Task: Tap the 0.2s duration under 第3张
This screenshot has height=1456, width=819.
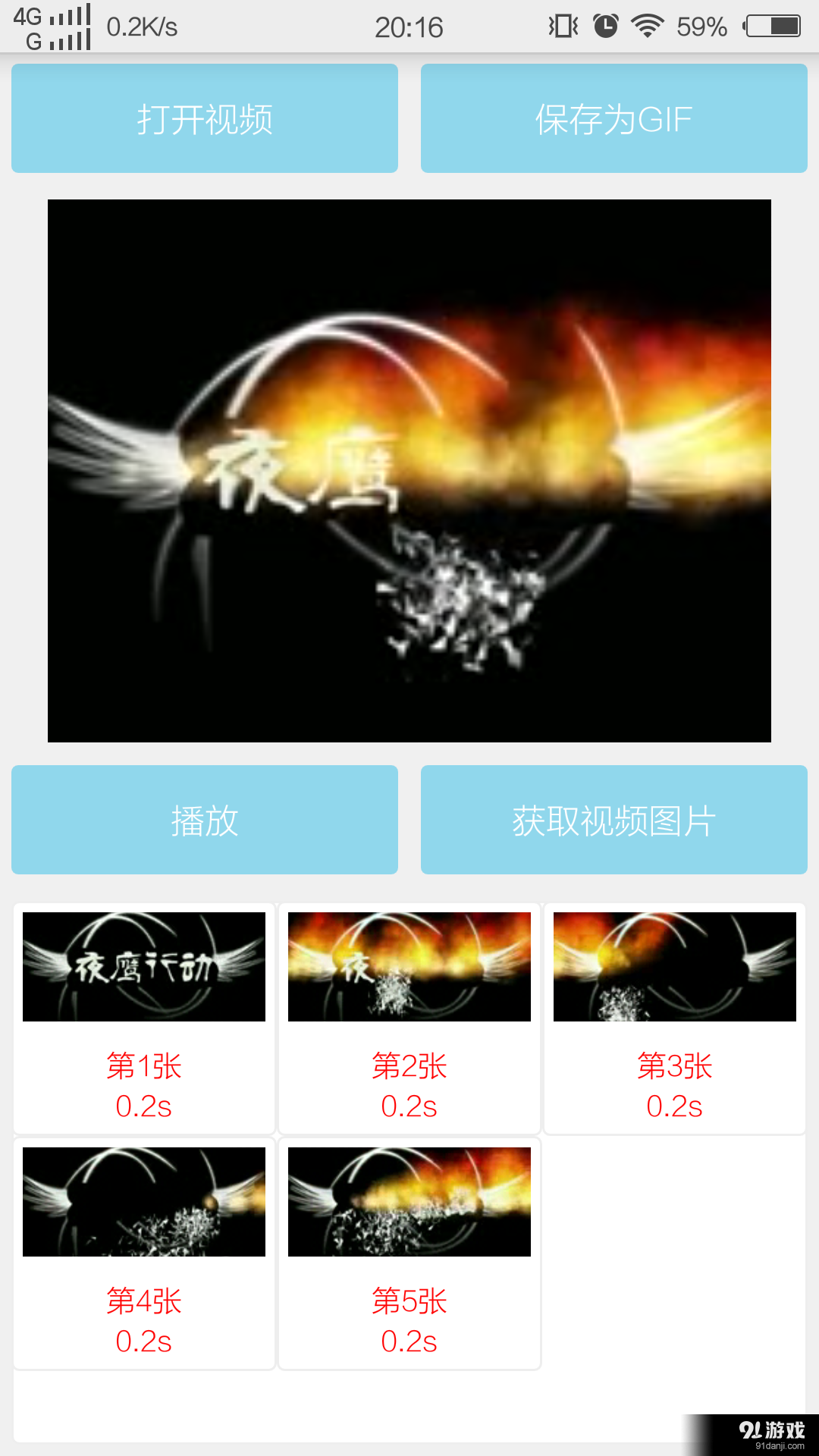Action: 675,1106
